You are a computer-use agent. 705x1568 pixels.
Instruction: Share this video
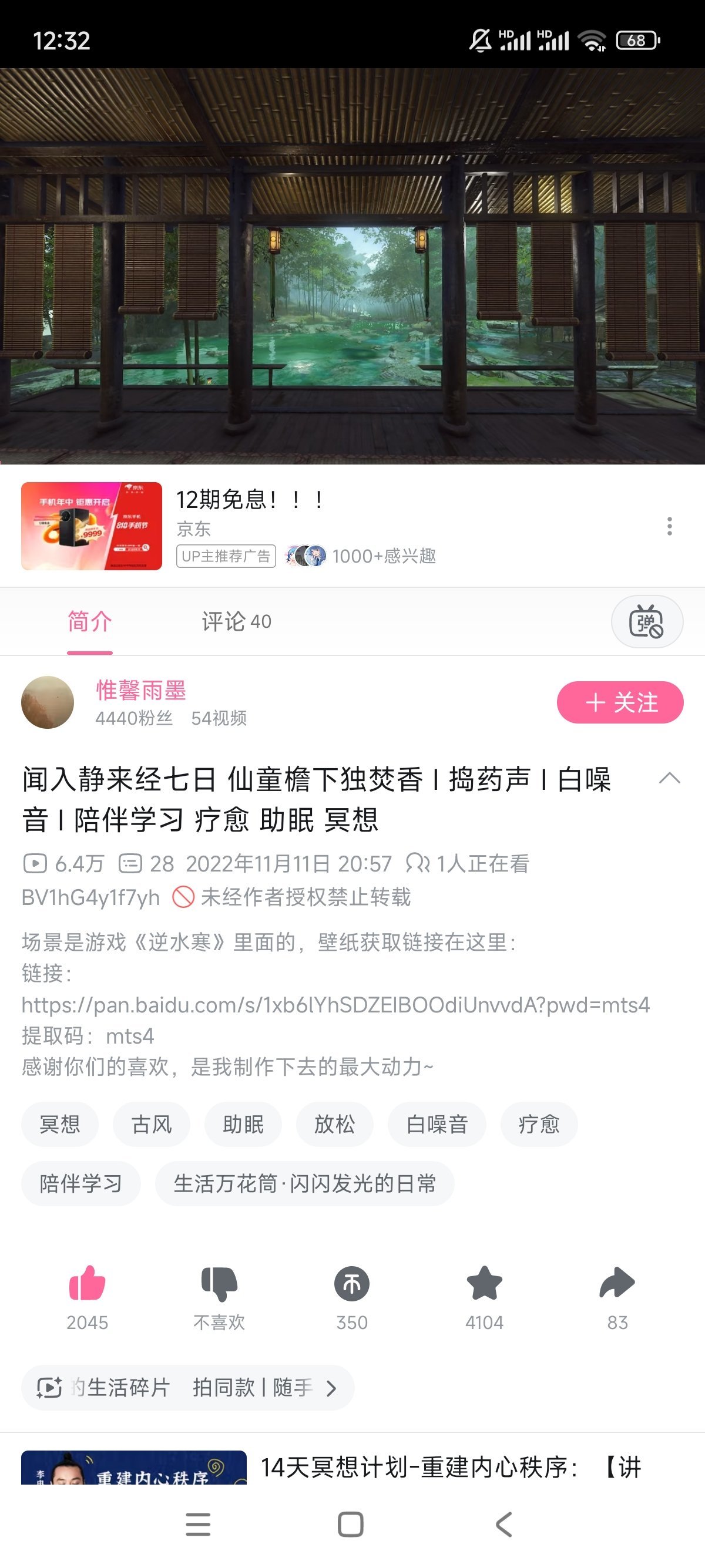click(x=617, y=1284)
